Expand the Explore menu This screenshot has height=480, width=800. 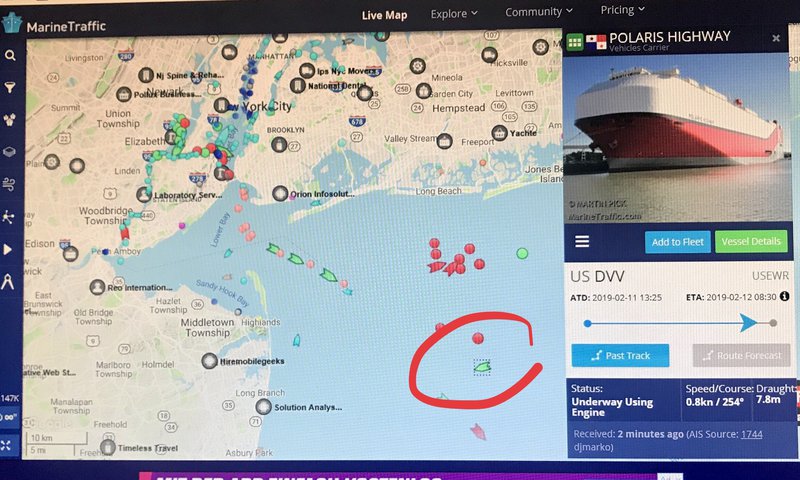[454, 14]
